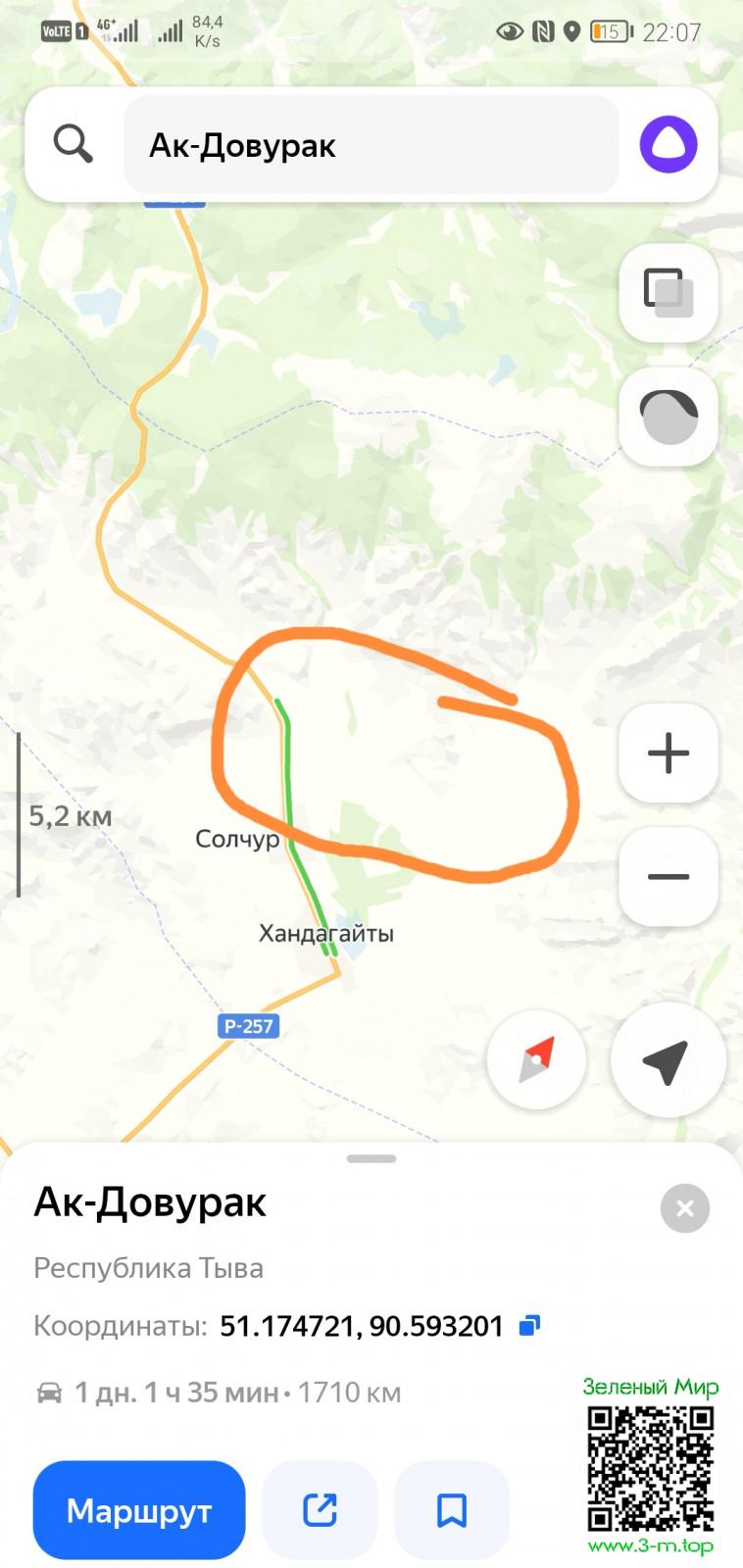Close the Ак-Довурак place card

pos(684,1208)
